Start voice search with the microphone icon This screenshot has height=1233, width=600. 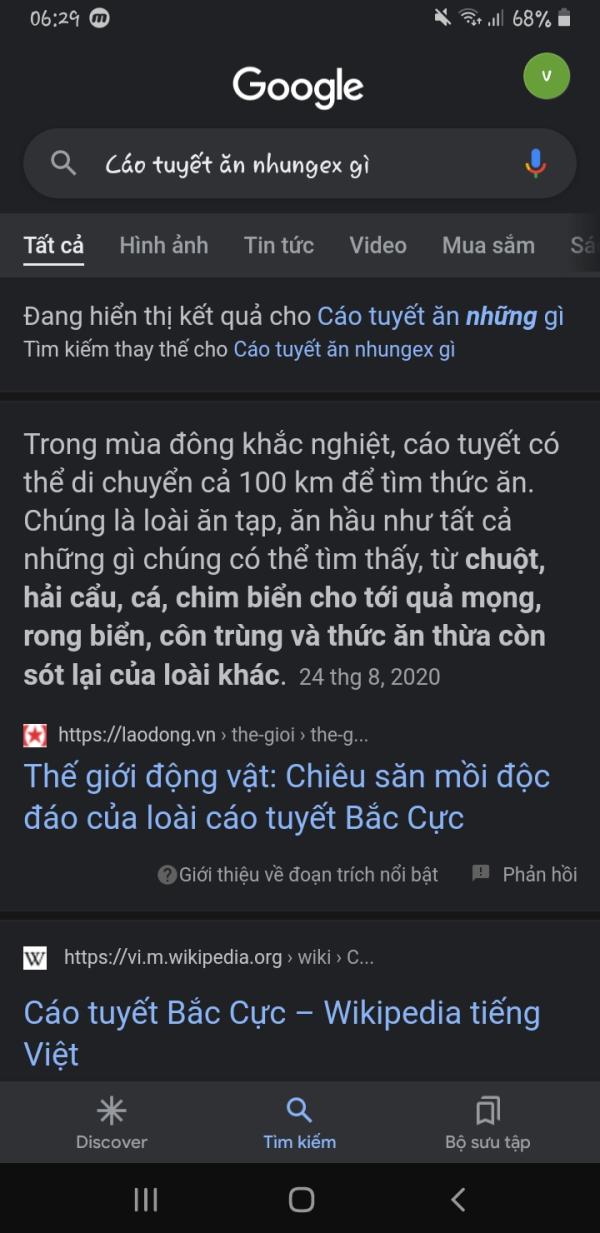tap(536, 164)
